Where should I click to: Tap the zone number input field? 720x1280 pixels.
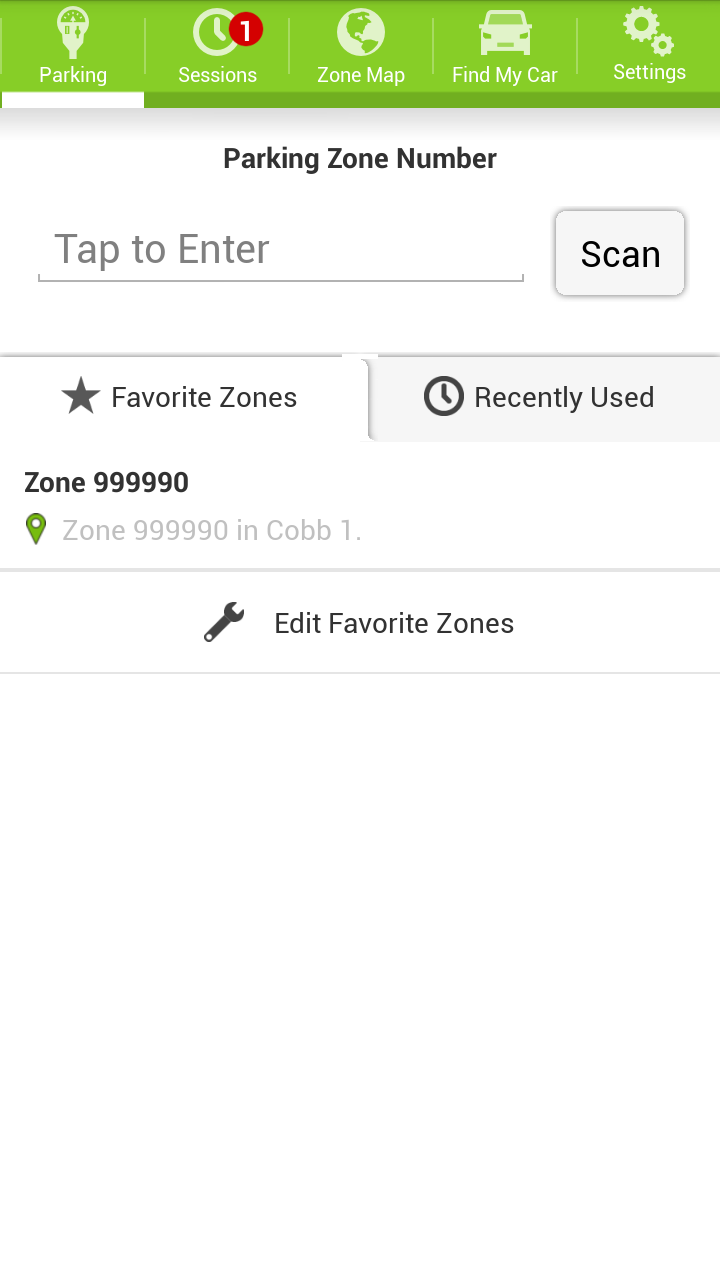280,249
